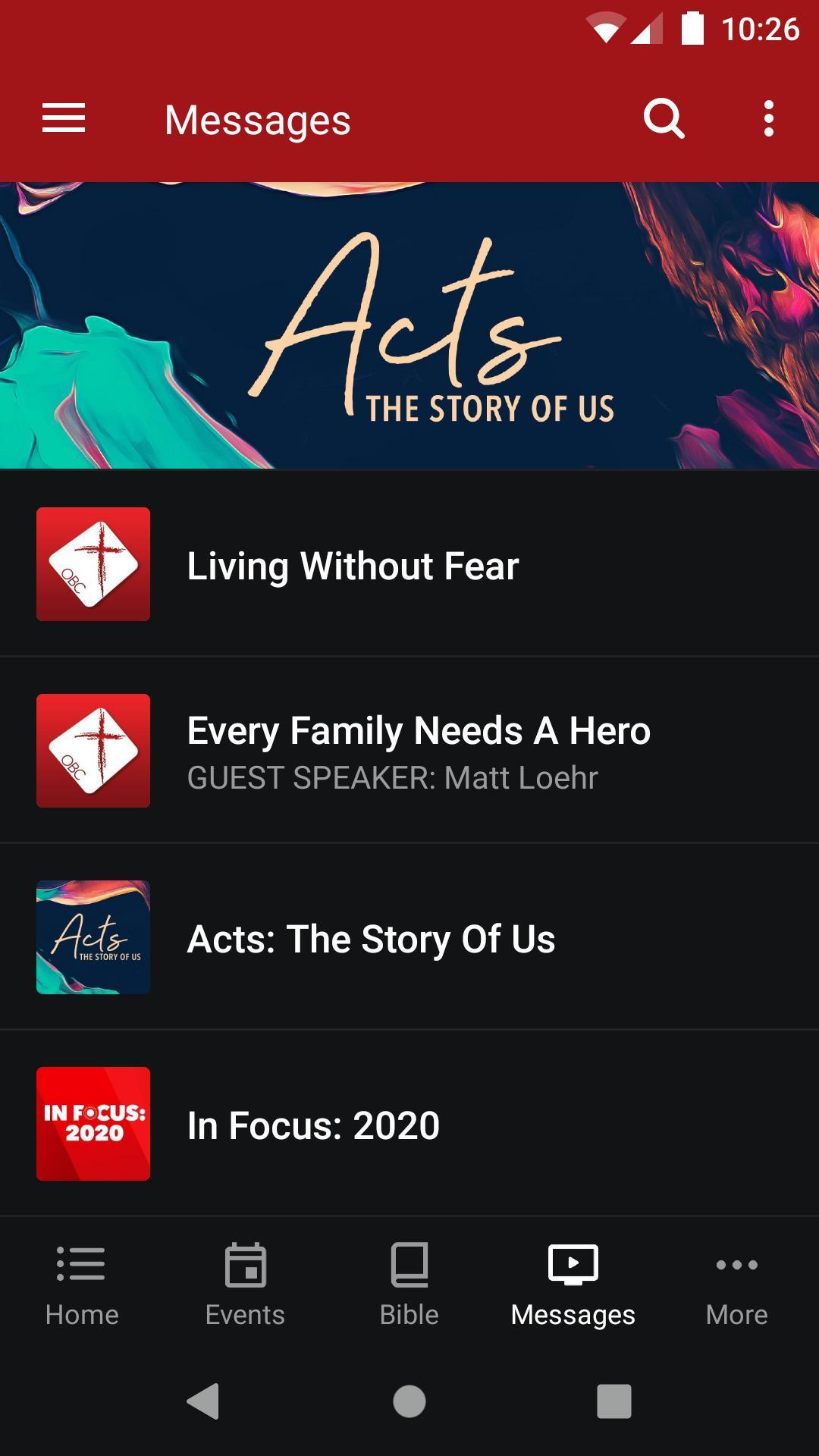
Task: Open the navigation drawer menu
Action: click(x=64, y=119)
